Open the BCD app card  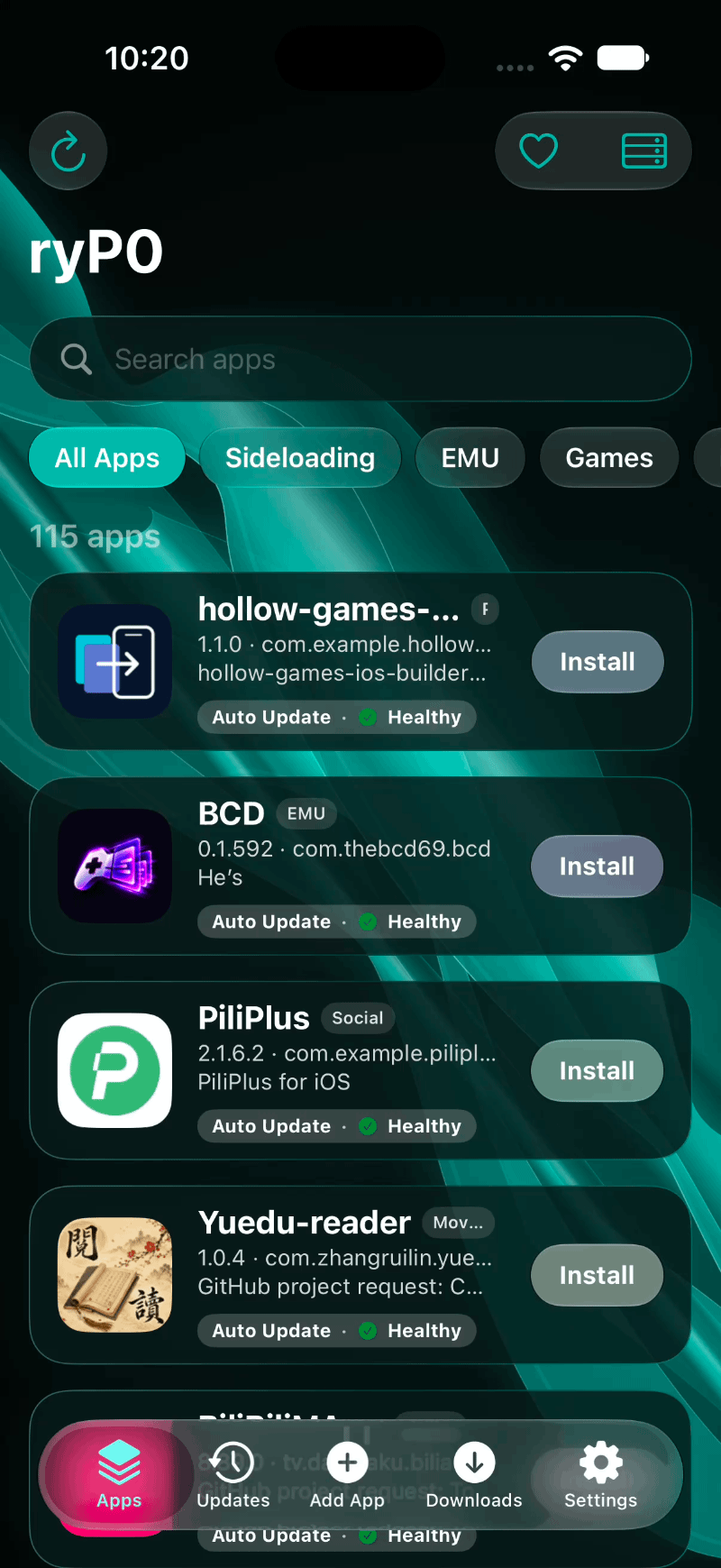360,867
